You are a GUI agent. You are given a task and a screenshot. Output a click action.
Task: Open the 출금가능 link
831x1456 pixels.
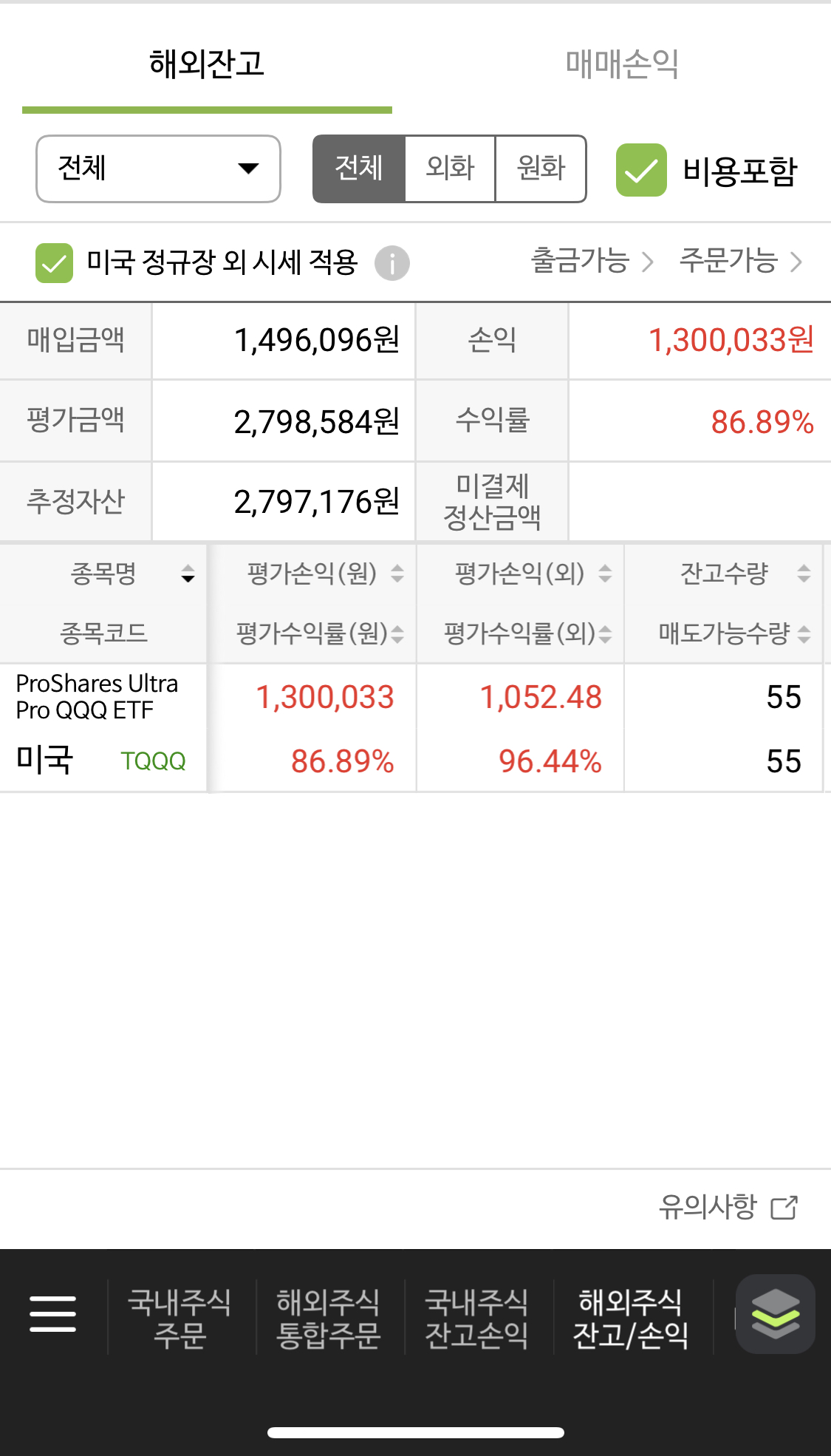[592, 261]
